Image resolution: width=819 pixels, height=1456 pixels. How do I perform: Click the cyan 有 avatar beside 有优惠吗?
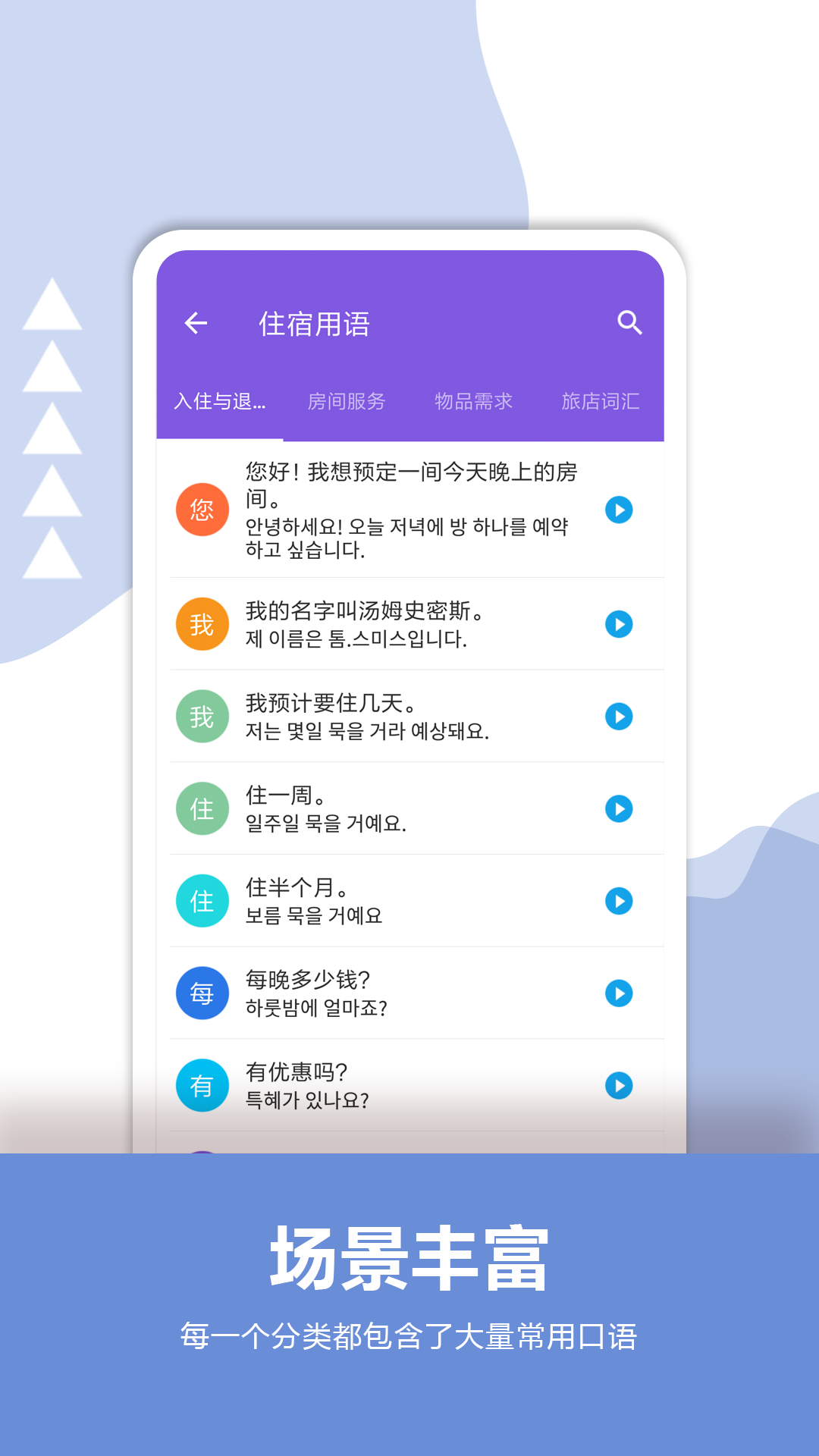(202, 1086)
